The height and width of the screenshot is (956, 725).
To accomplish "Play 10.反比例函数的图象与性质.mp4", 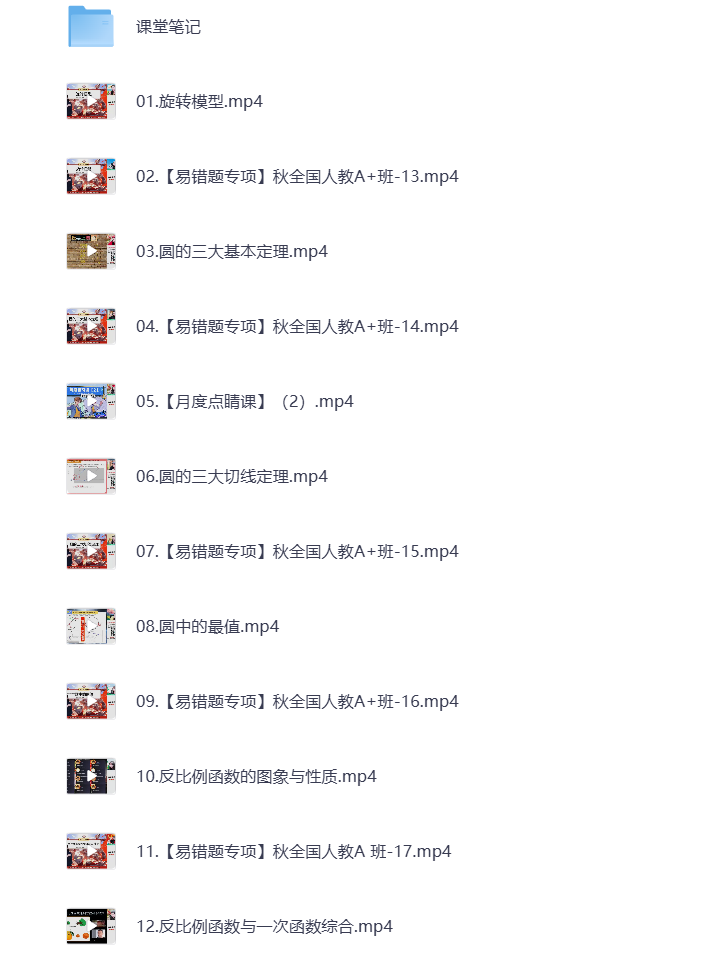I will point(256,777).
